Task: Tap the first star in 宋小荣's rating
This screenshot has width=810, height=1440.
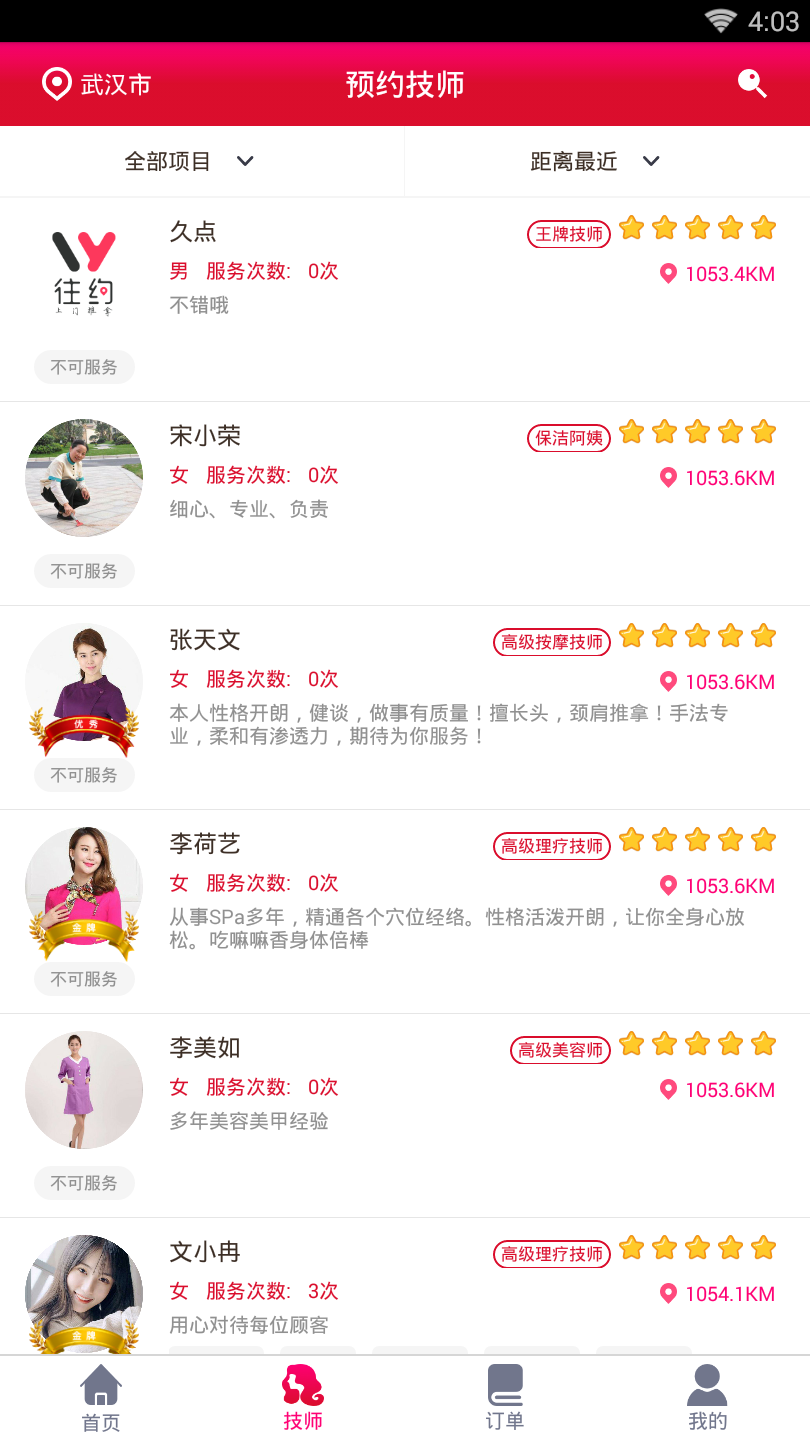Action: (631, 432)
